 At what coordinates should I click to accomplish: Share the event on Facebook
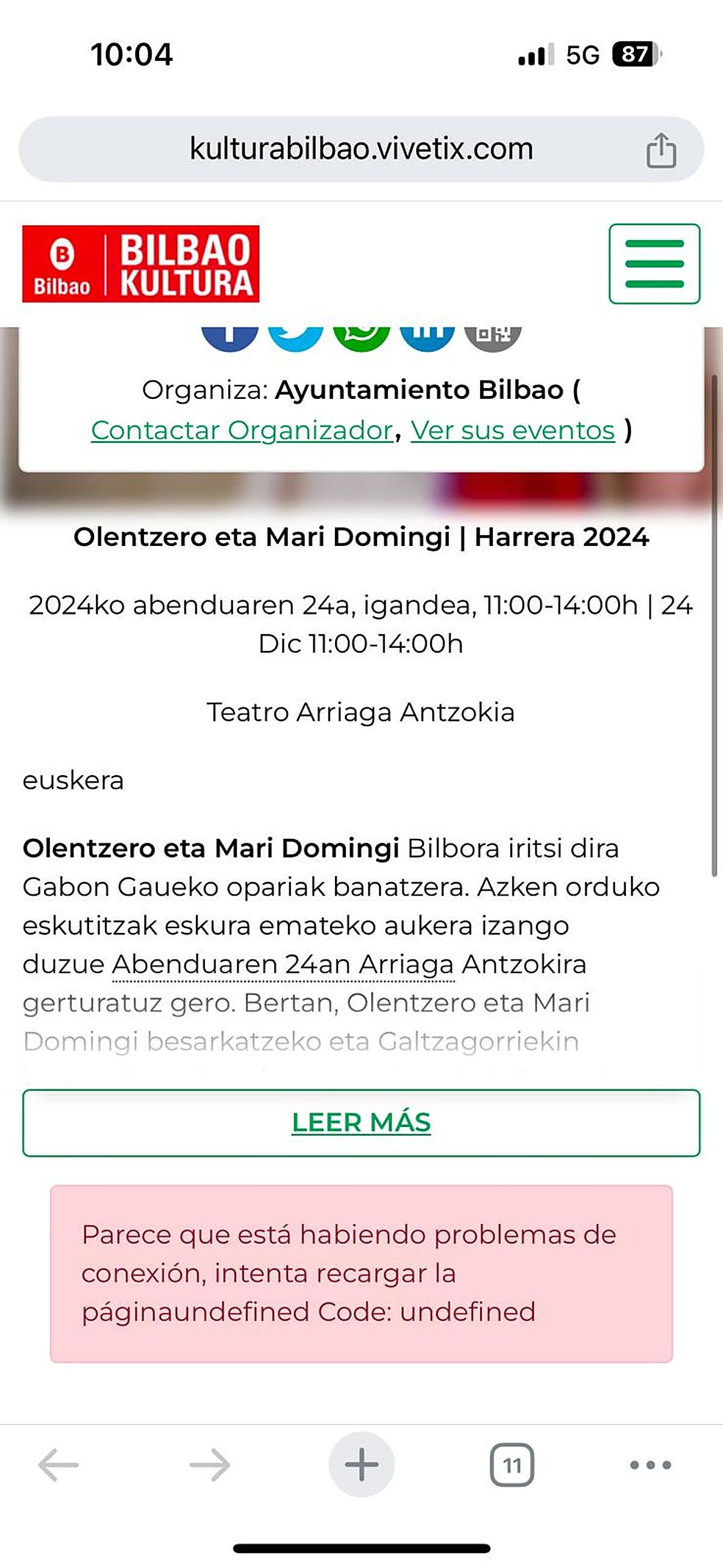(x=230, y=338)
